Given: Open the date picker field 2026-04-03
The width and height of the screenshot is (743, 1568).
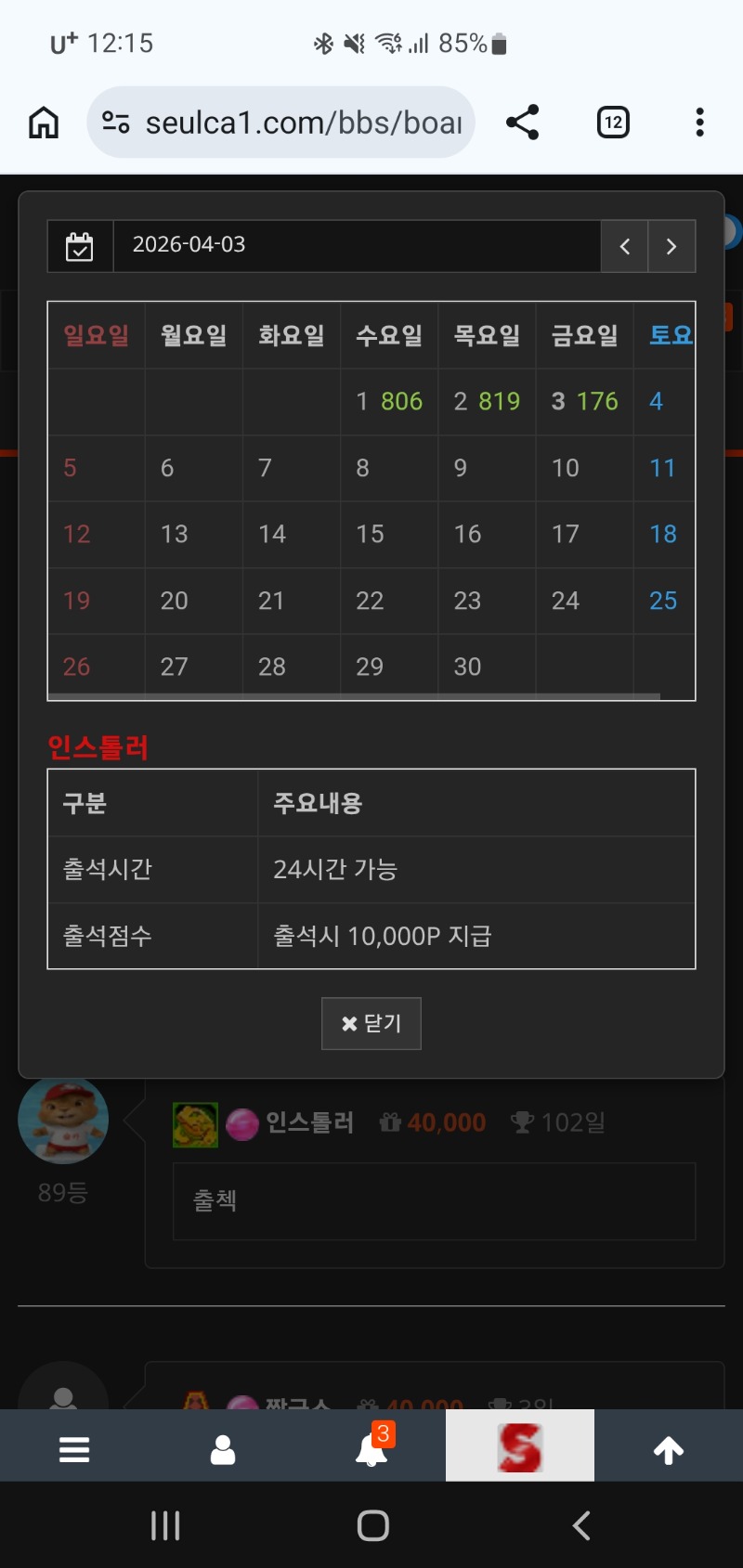Looking at the screenshot, I should pos(353,245).
